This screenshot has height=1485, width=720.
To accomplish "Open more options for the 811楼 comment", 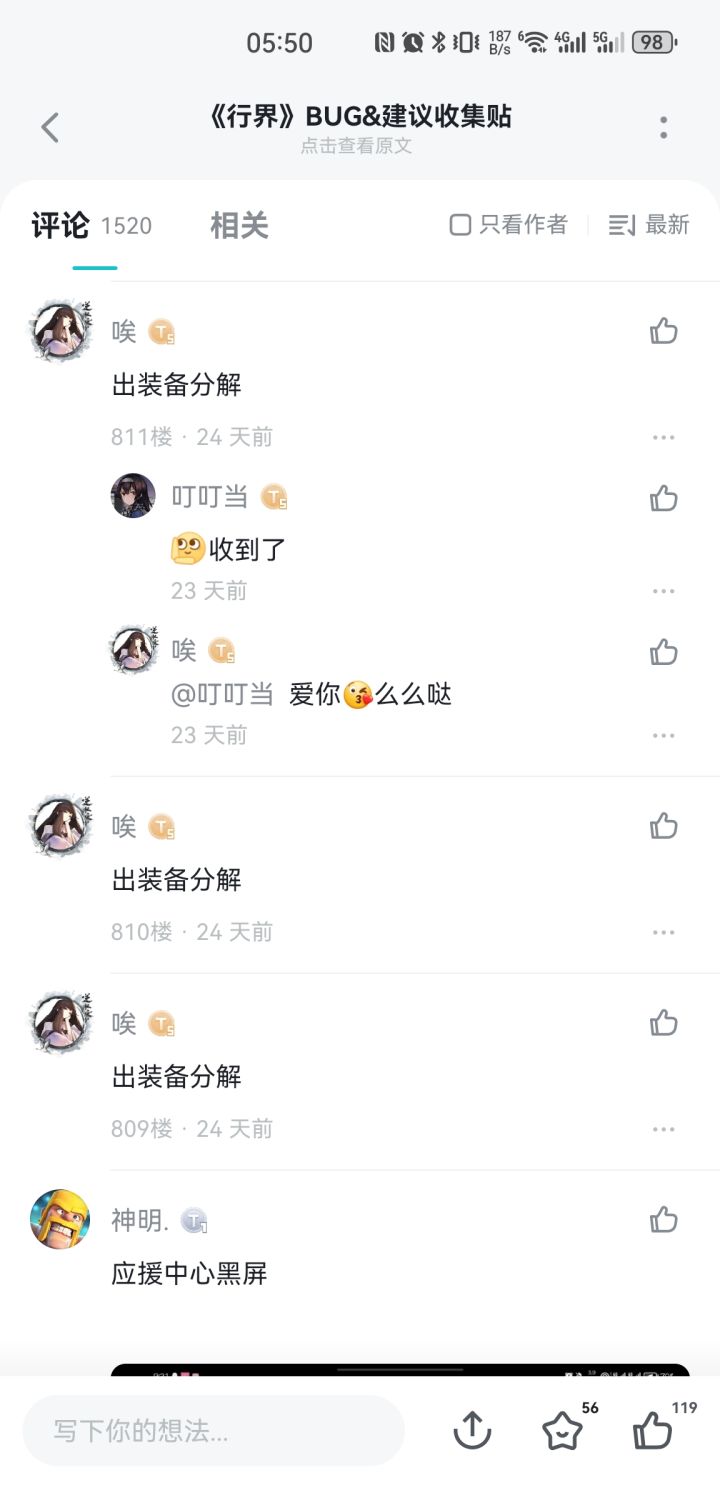I will click(663, 437).
